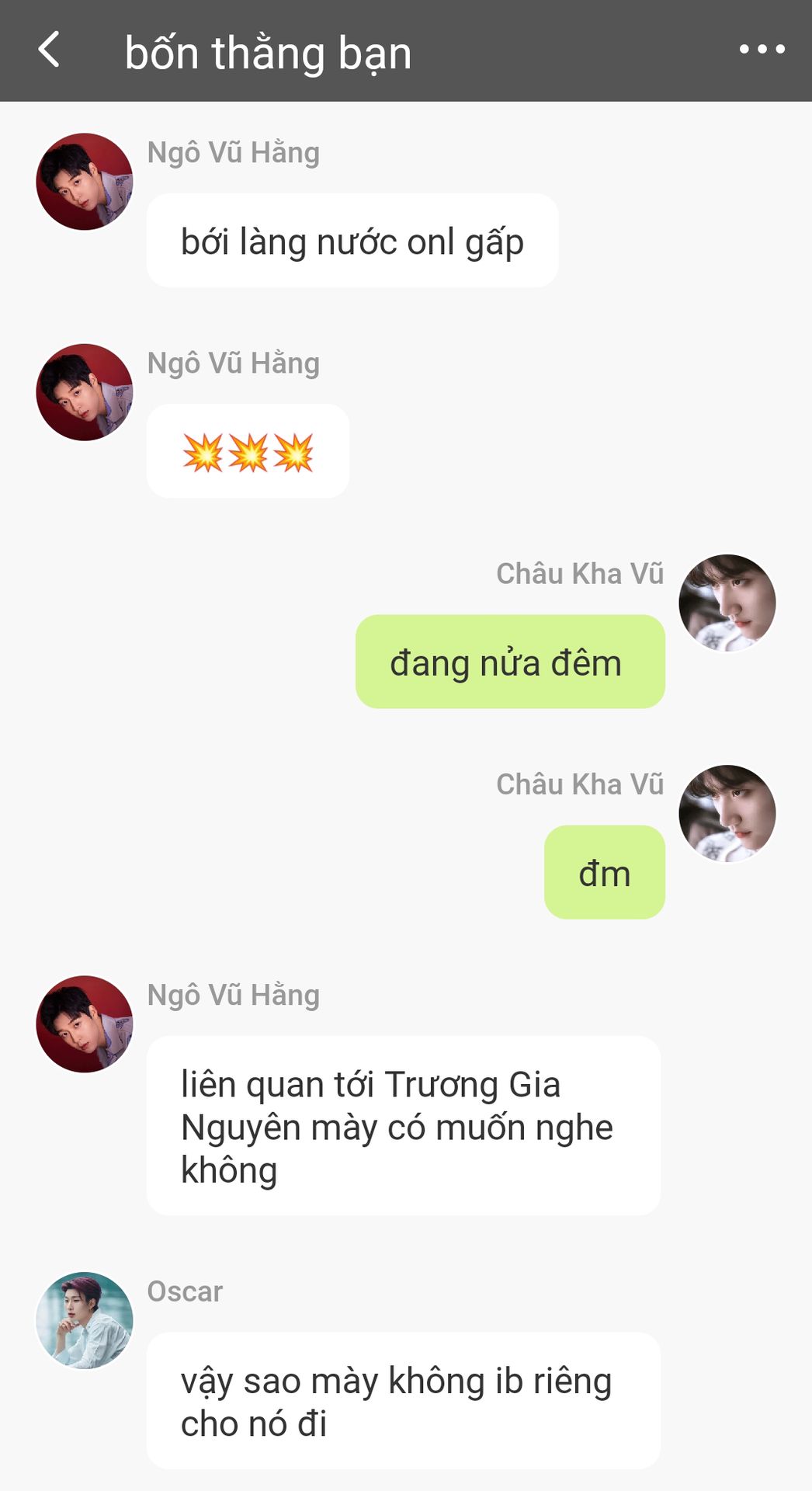Viewport: 812px width, 1491px height.
Task: Tap Ngô Vũ Hằng's avatar beside "bới làng nước"
Action: click(x=85, y=181)
